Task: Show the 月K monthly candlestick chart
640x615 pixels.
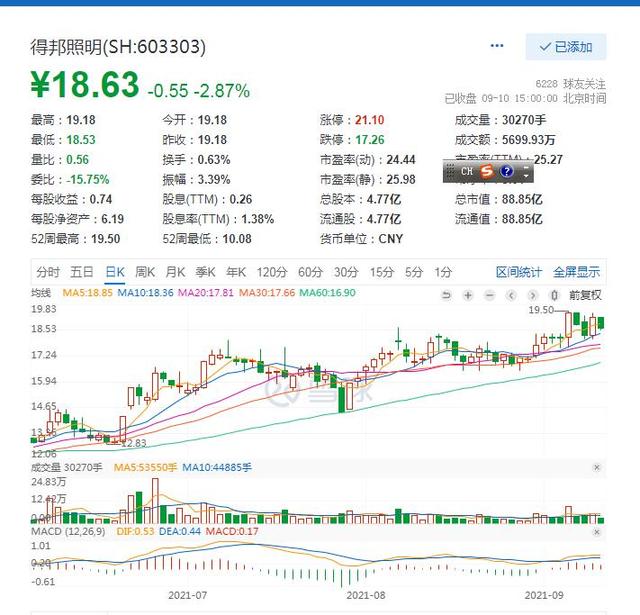Action: tap(176, 272)
